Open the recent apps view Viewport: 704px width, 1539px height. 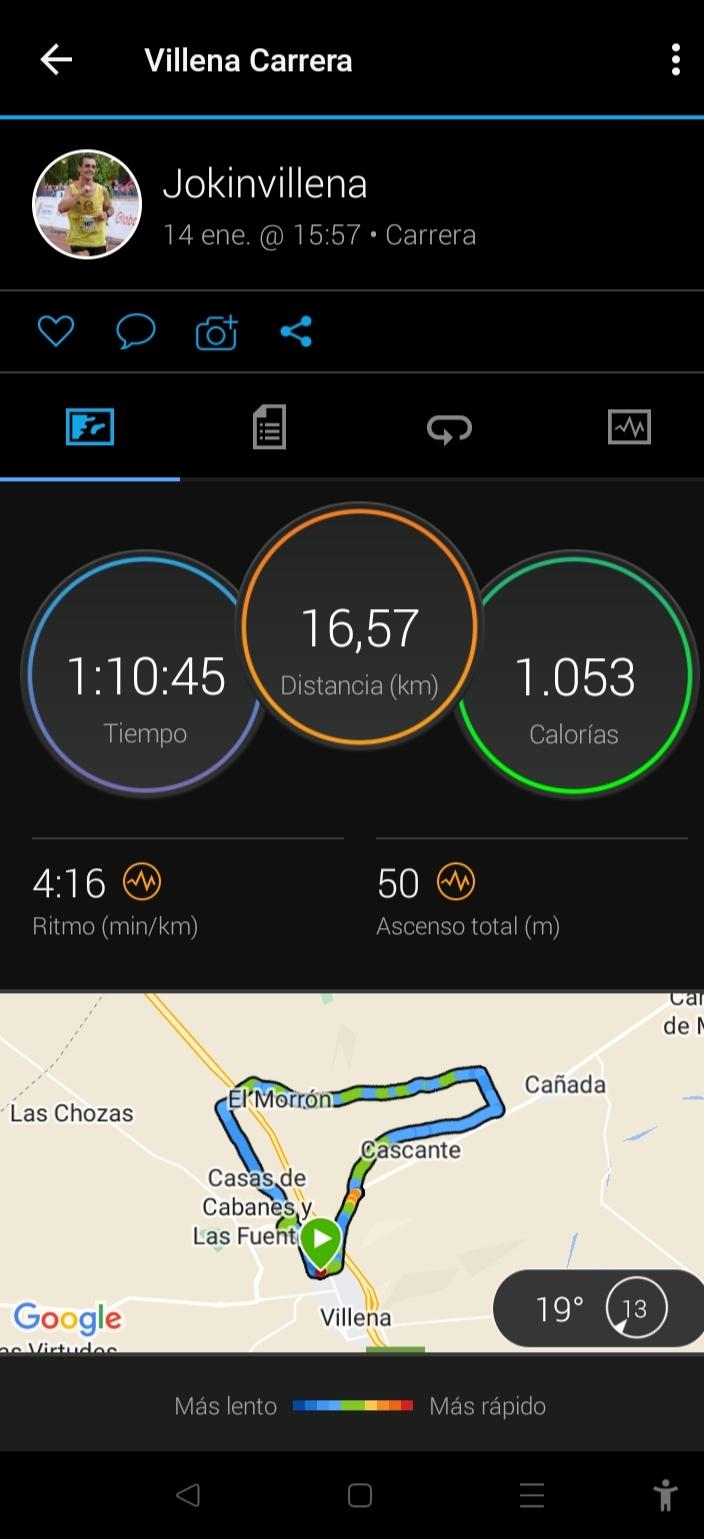[x=532, y=1495]
